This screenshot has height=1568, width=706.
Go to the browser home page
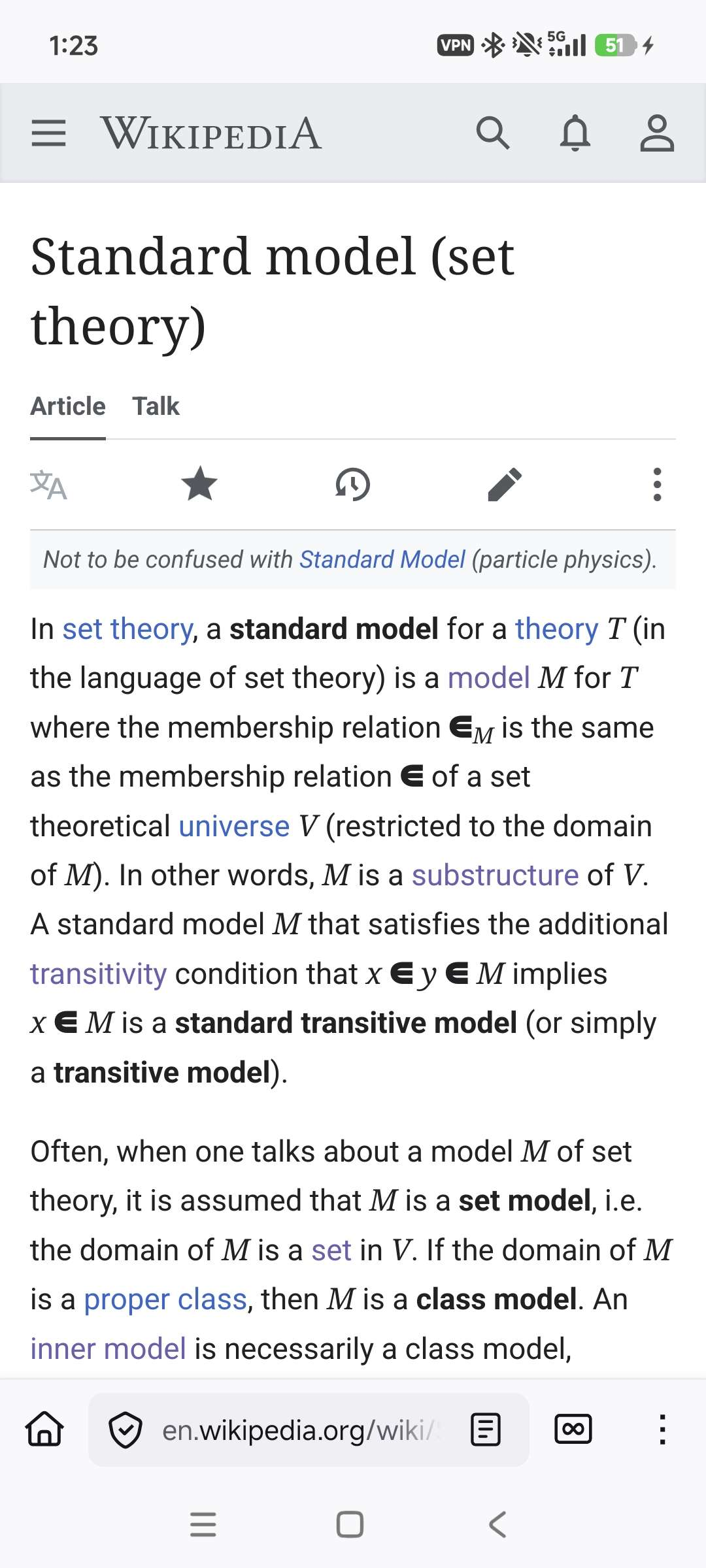[44, 1430]
